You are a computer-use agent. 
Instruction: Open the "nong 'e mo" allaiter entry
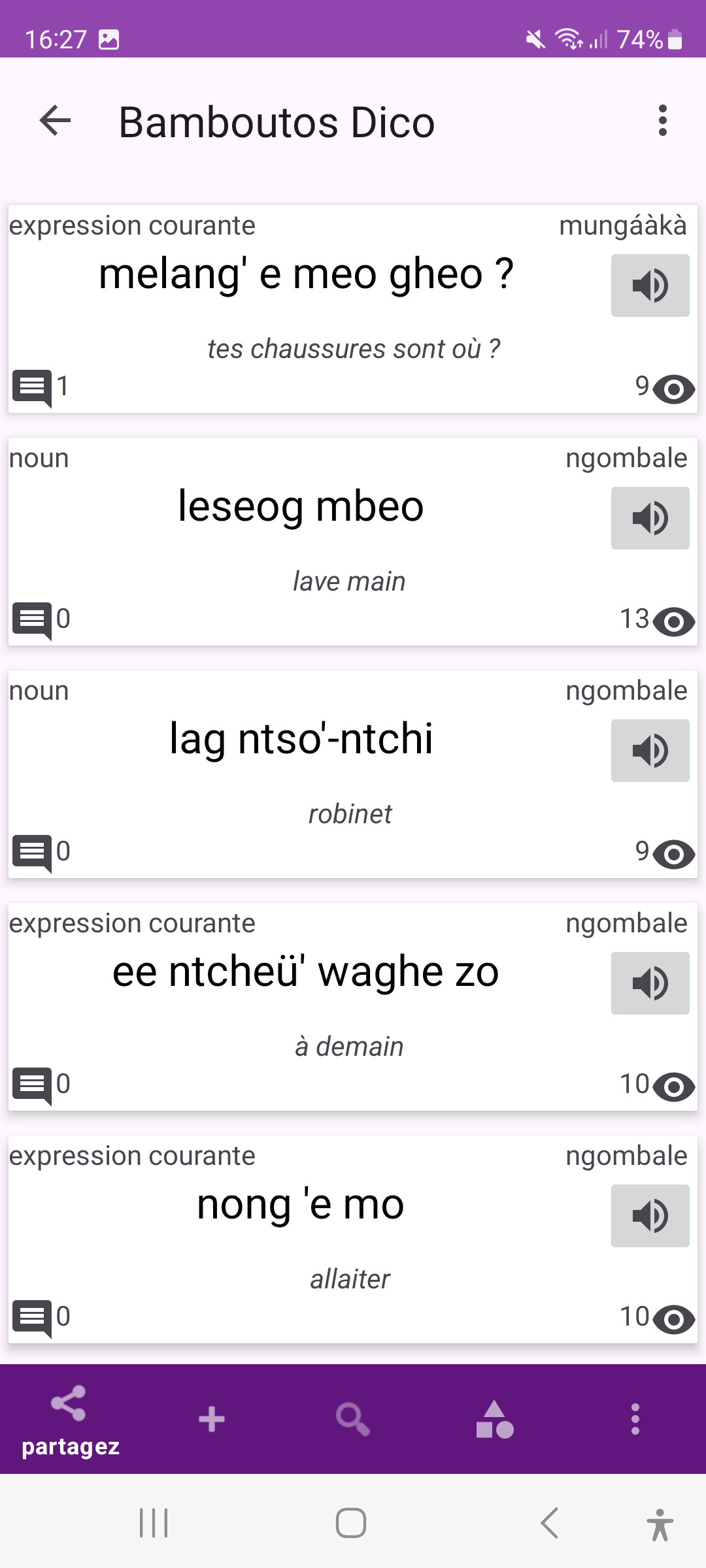[x=353, y=1239]
